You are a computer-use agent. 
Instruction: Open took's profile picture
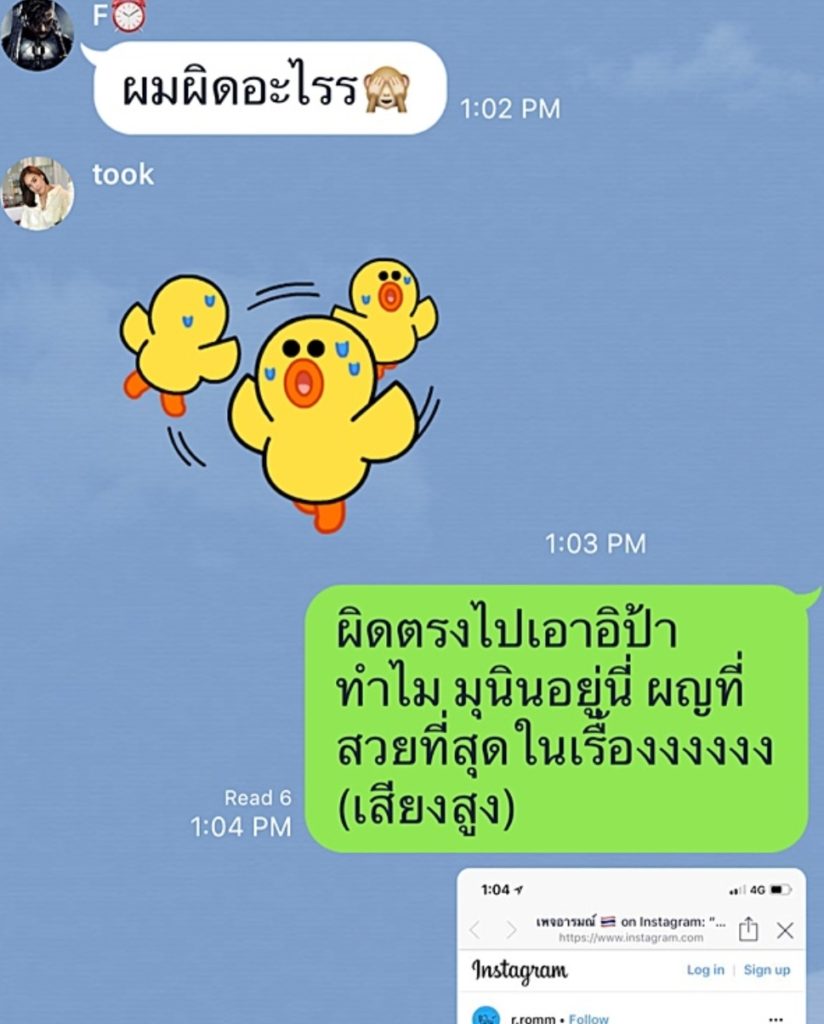(x=37, y=193)
